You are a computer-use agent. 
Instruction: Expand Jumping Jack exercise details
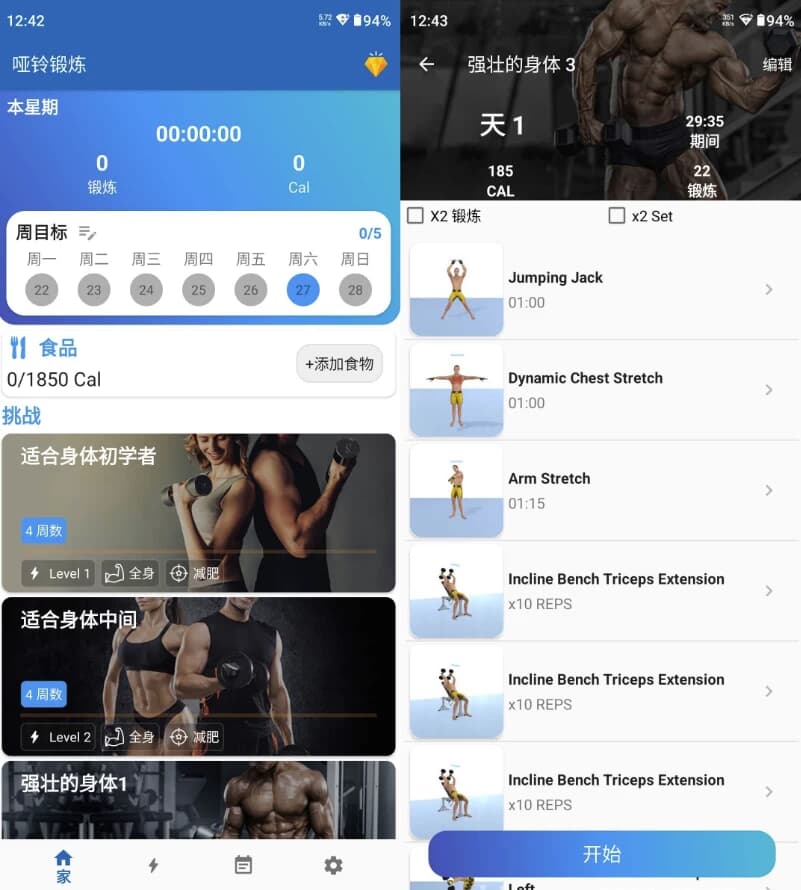(x=770, y=290)
